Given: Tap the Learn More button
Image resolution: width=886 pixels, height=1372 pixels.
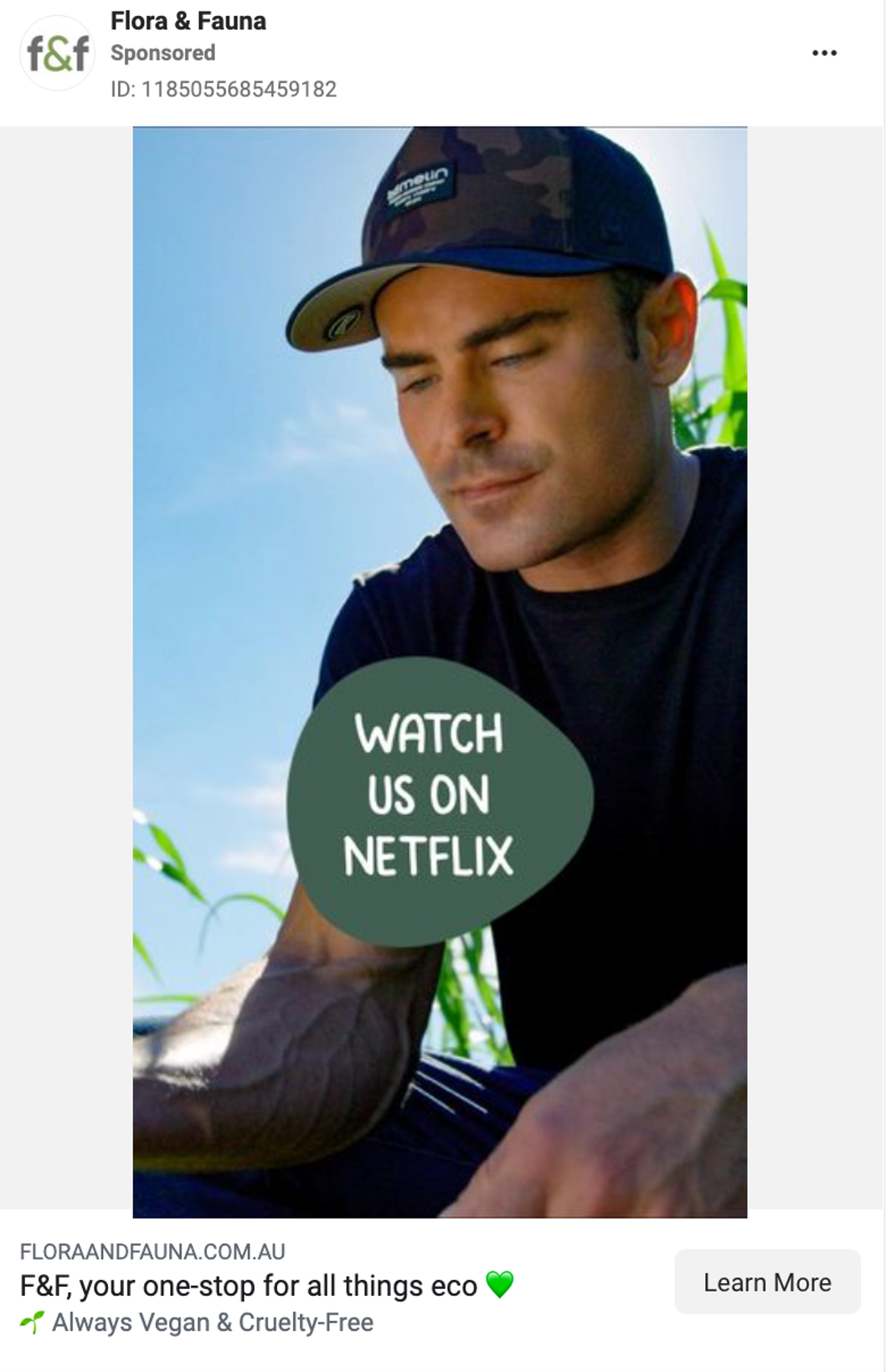Looking at the screenshot, I should [x=767, y=1282].
